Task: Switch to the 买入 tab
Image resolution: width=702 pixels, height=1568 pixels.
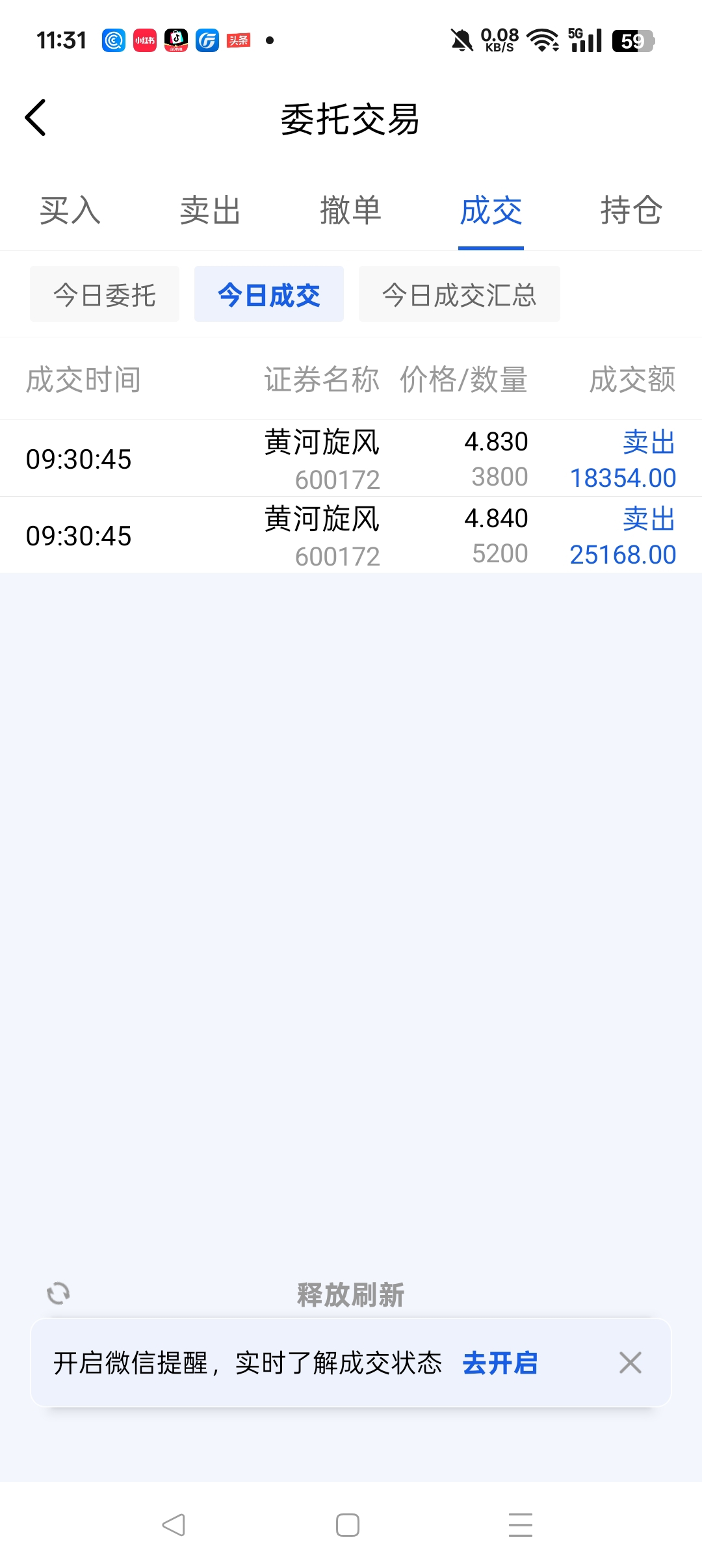Action: click(x=70, y=211)
